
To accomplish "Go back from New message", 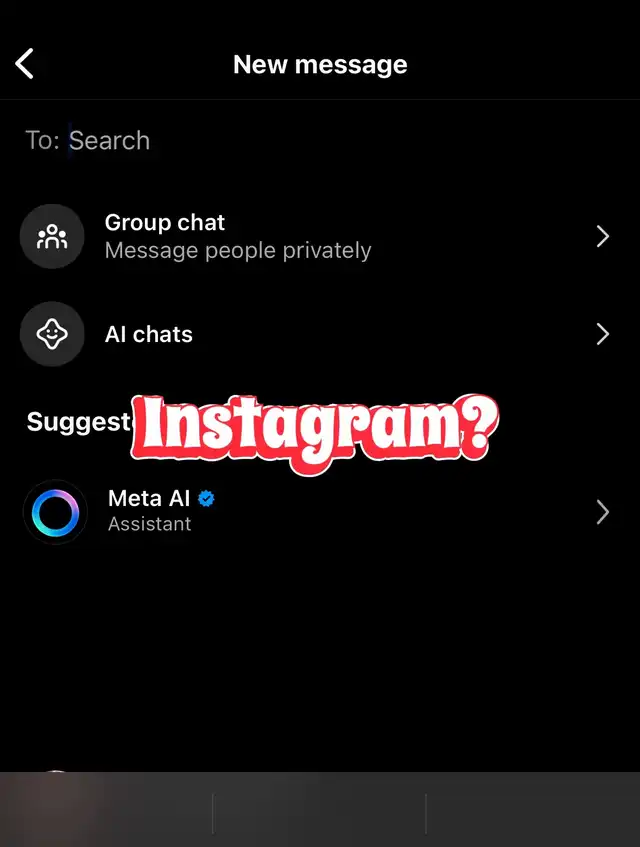I will pyautogui.click(x=25, y=65).
